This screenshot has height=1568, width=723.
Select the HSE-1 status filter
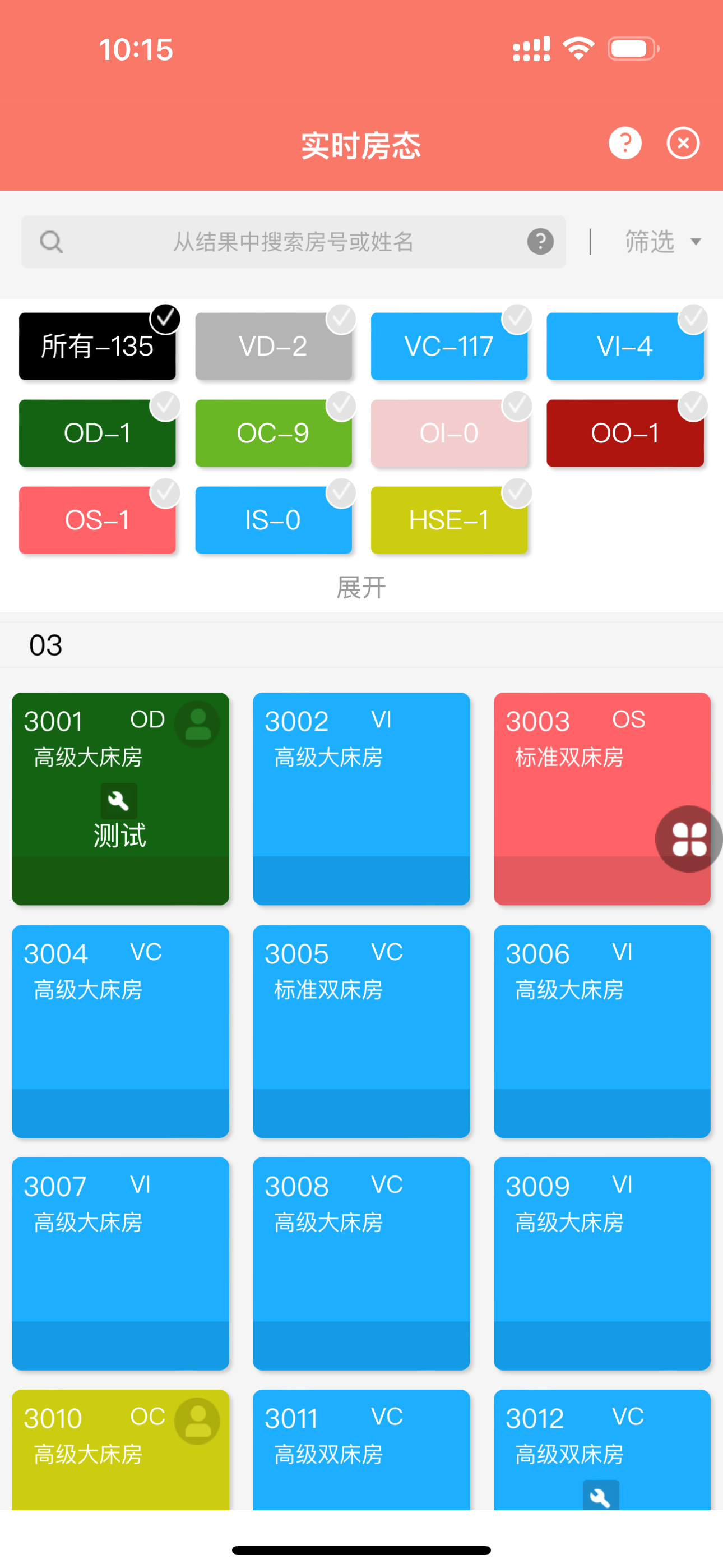[x=448, y=520]
